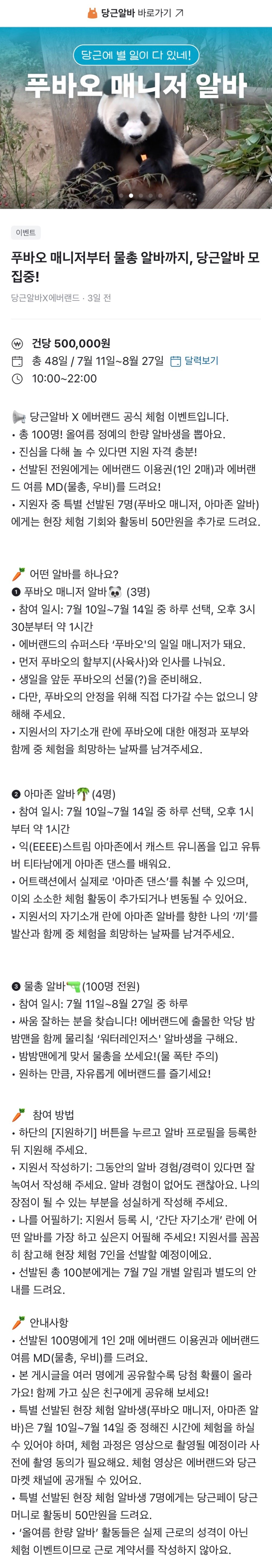Open 달력보기 calendar view
This screenshot has height=1568, width=272.
point(194,361)
